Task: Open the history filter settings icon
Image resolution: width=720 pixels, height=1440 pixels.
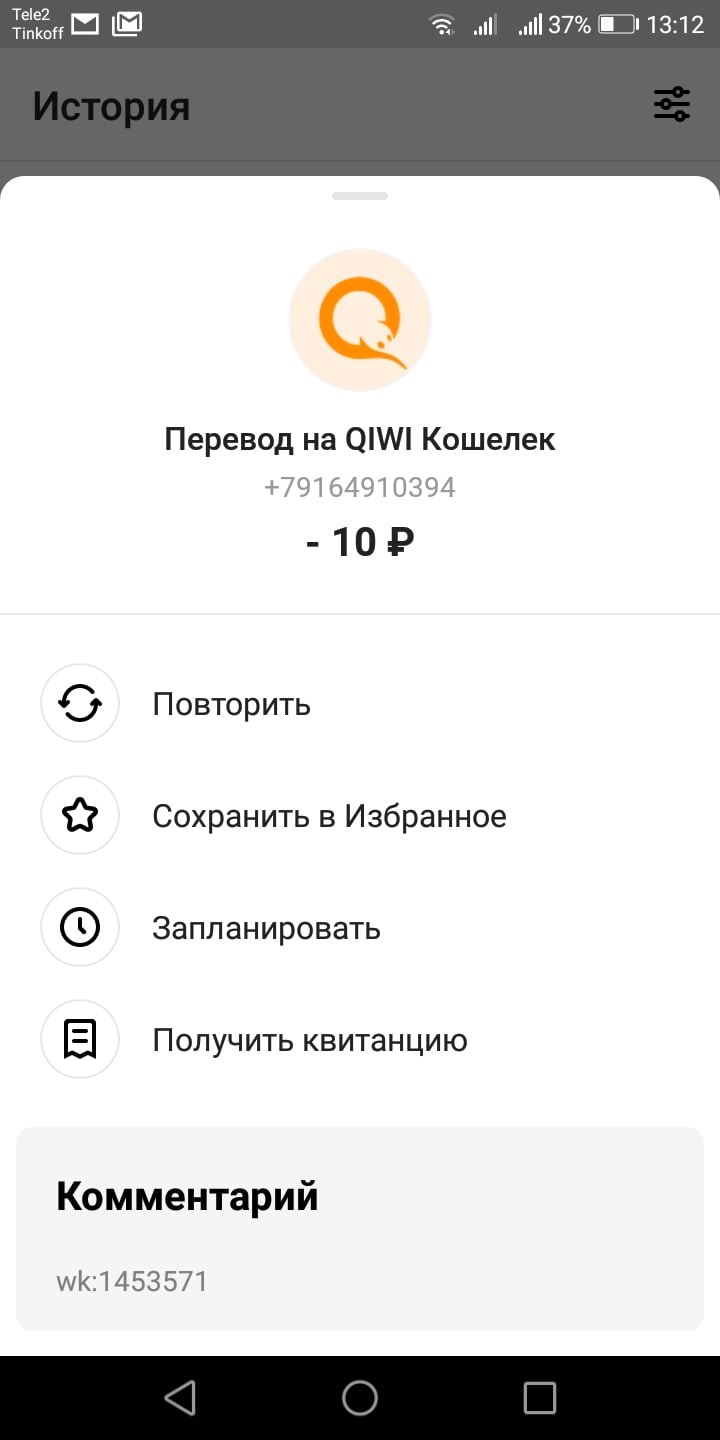Action: point(672,104)
